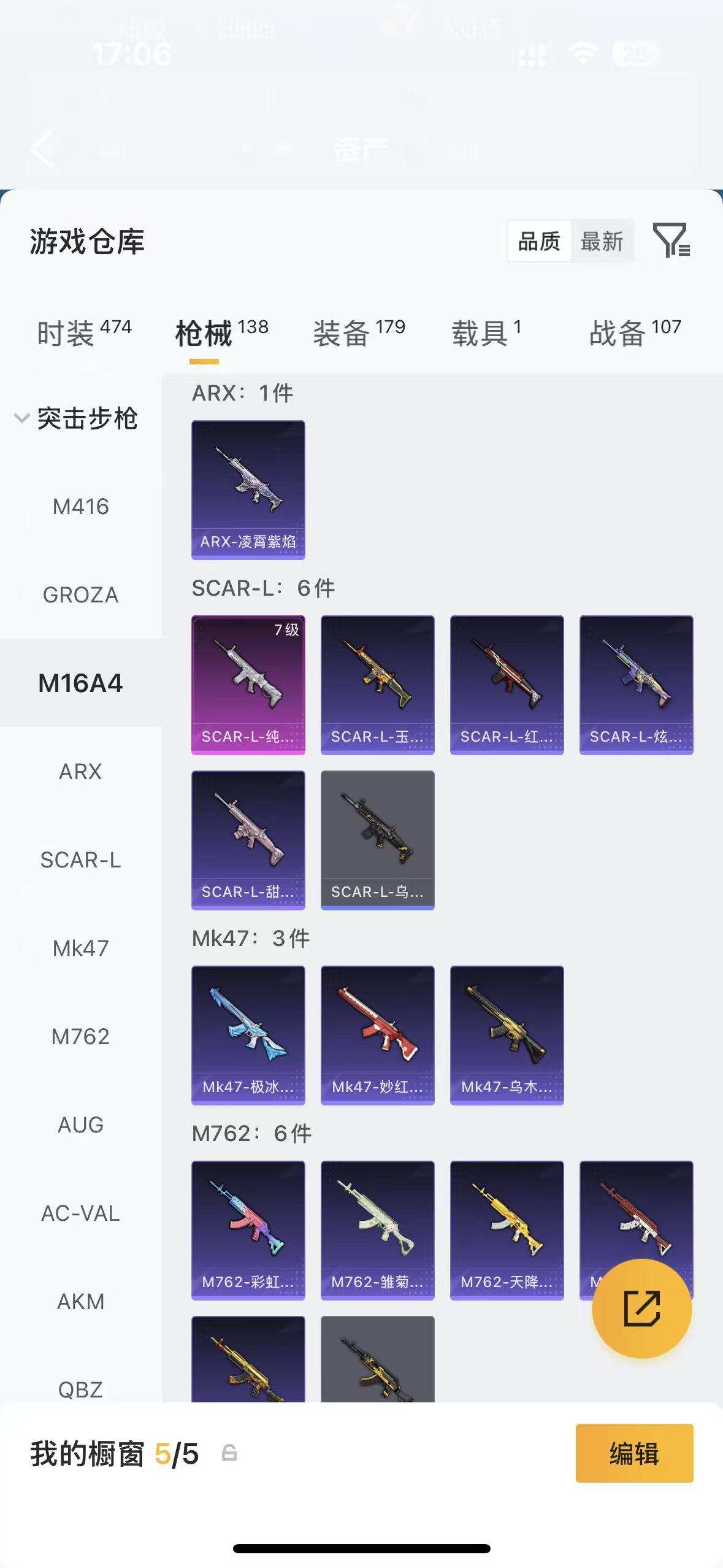723x1568 pixels.
Task: Jump to AUG in the sidebar
Action: tap(80, 1125)
